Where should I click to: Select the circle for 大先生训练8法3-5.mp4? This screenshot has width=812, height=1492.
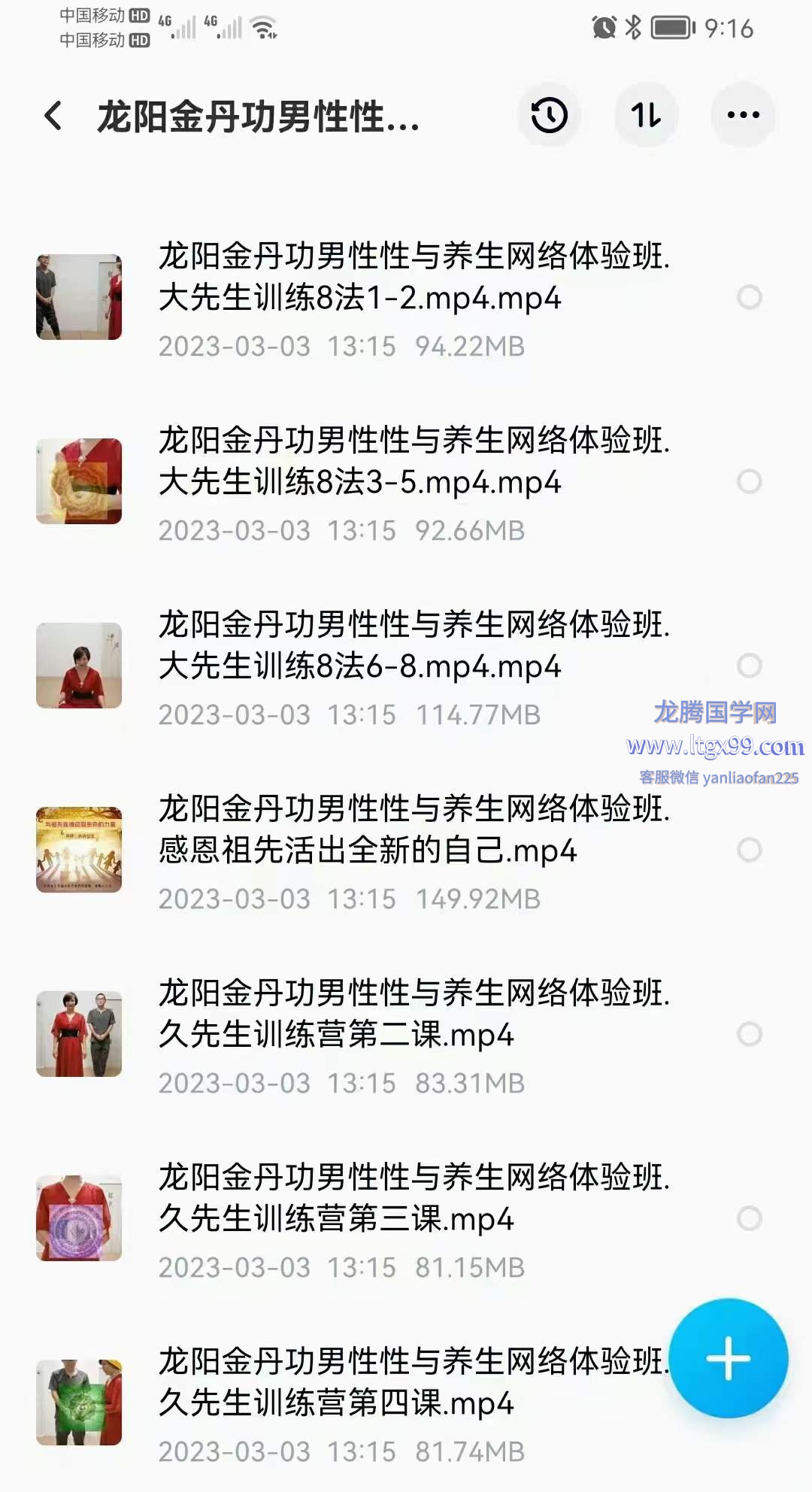click(749, 481)
